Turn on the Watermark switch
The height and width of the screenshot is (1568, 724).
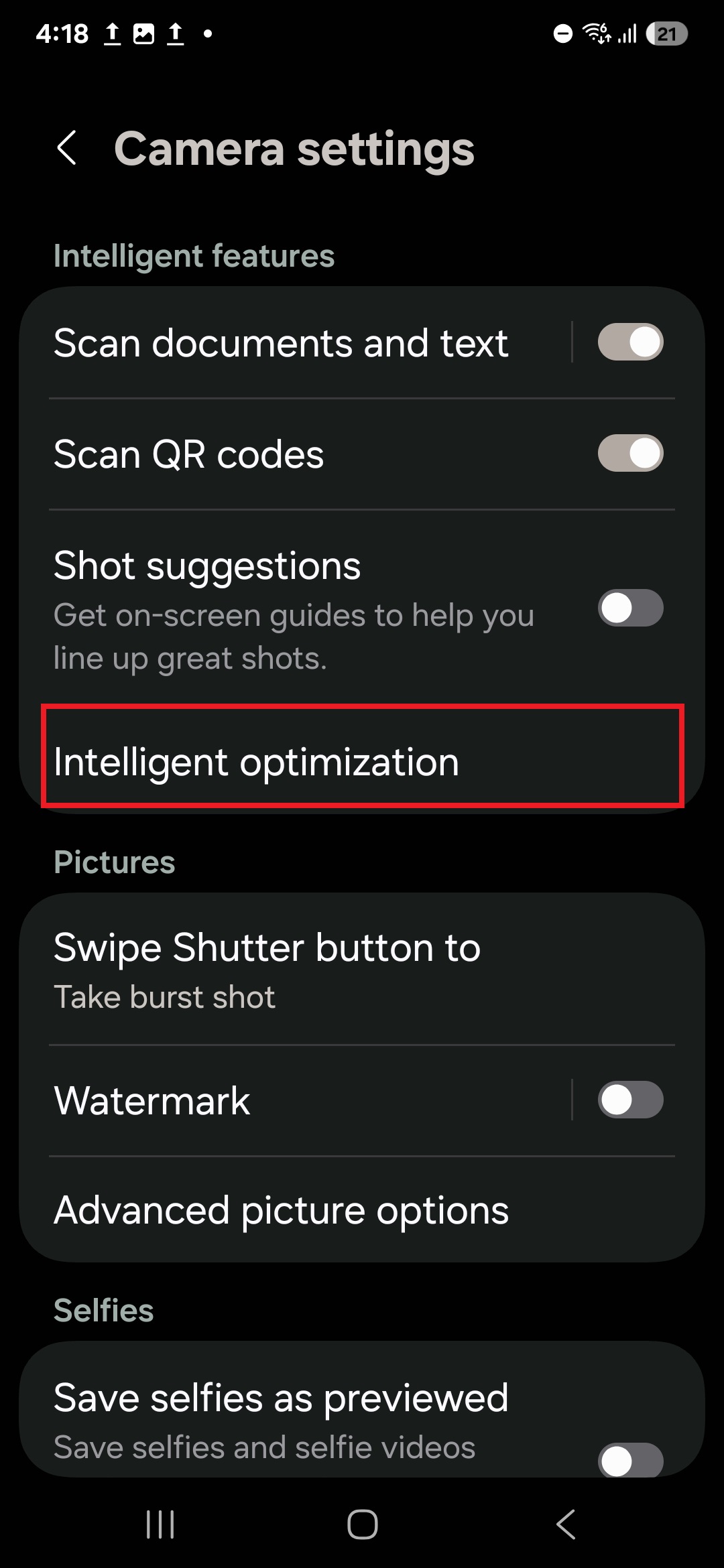(630, 1100)
